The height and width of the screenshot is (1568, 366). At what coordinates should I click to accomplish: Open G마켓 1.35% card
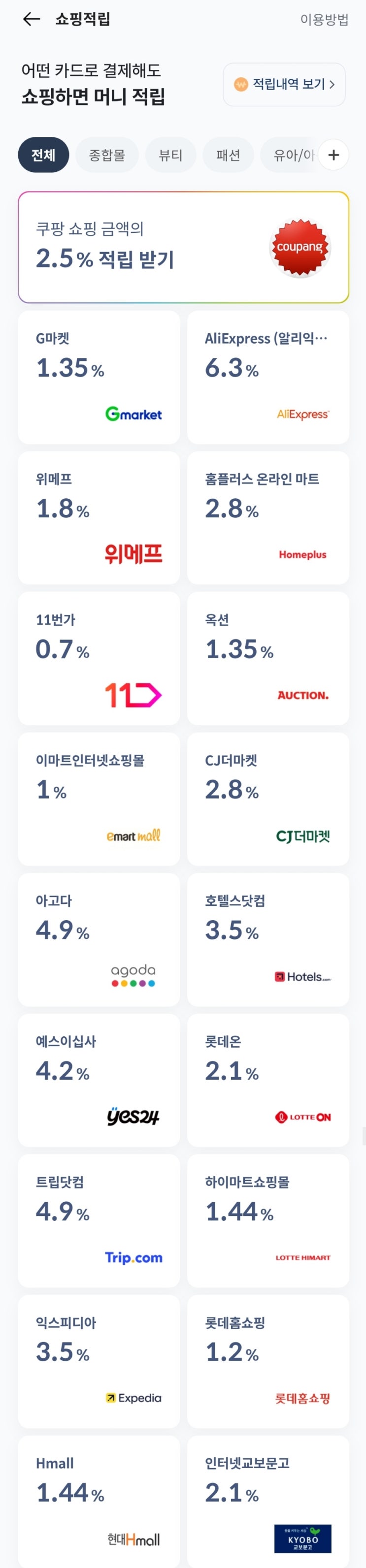tap(99, 378)
